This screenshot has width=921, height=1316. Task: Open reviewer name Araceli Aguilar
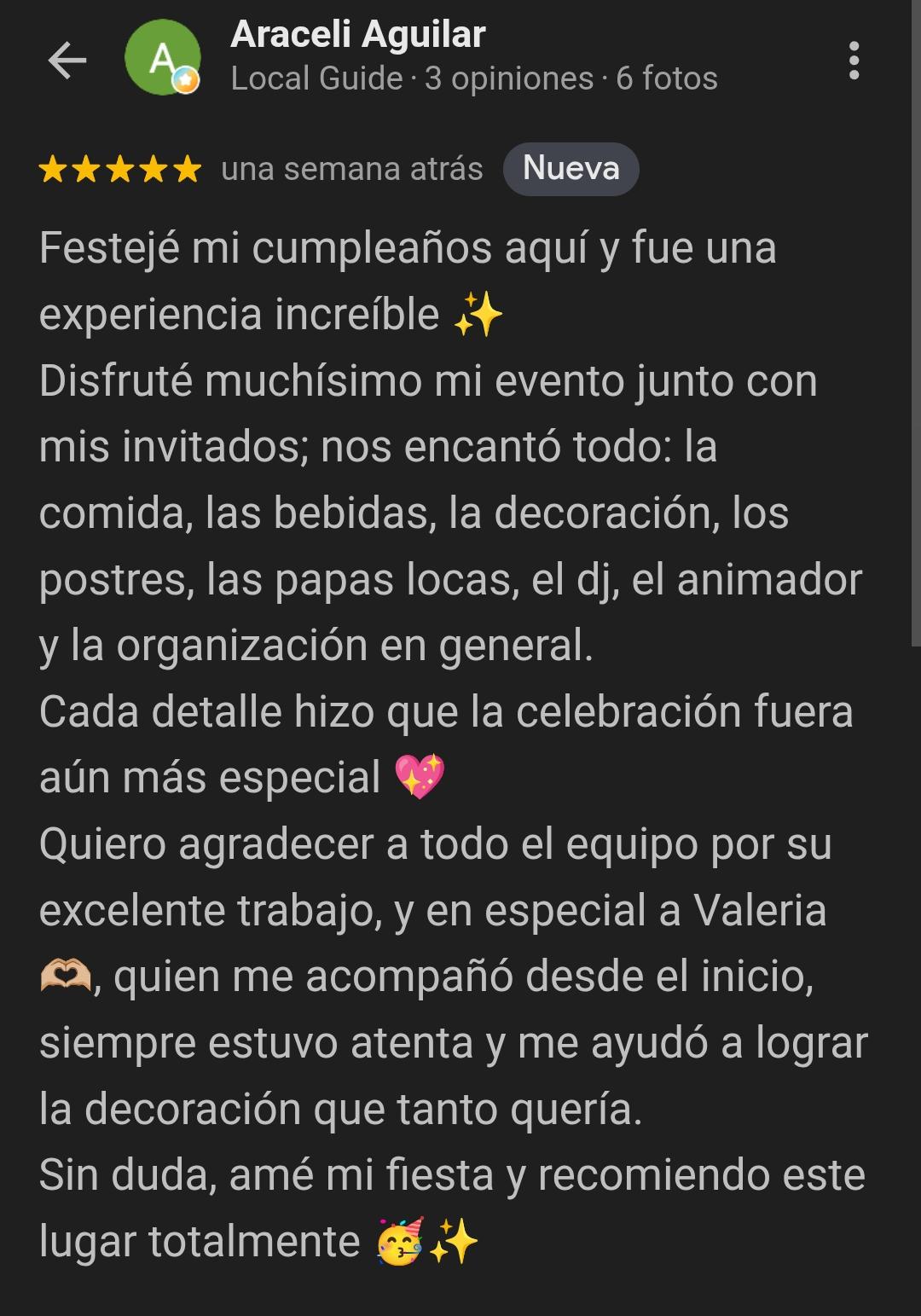click(x=356, y=37)
